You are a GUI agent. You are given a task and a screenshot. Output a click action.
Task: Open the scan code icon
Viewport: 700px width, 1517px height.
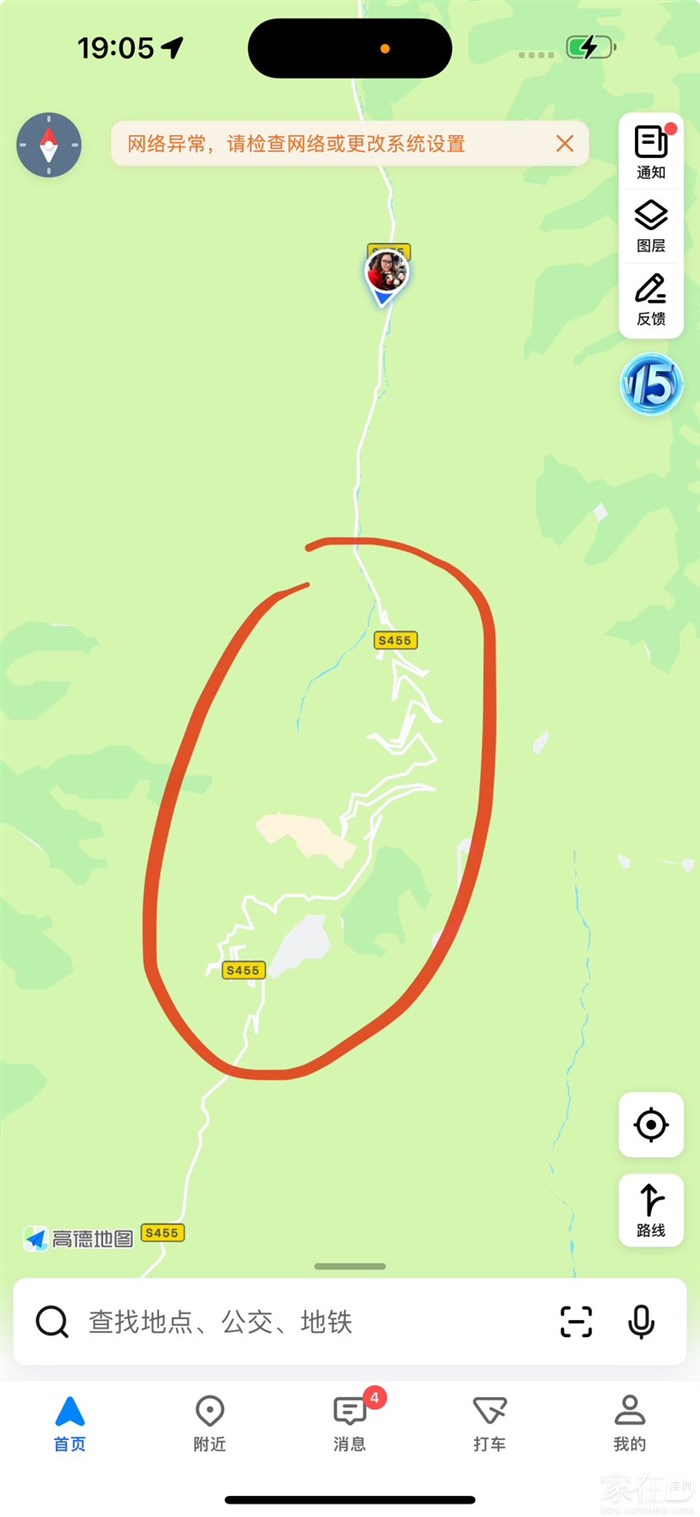pyautogui.click(x=576, y=1322)
